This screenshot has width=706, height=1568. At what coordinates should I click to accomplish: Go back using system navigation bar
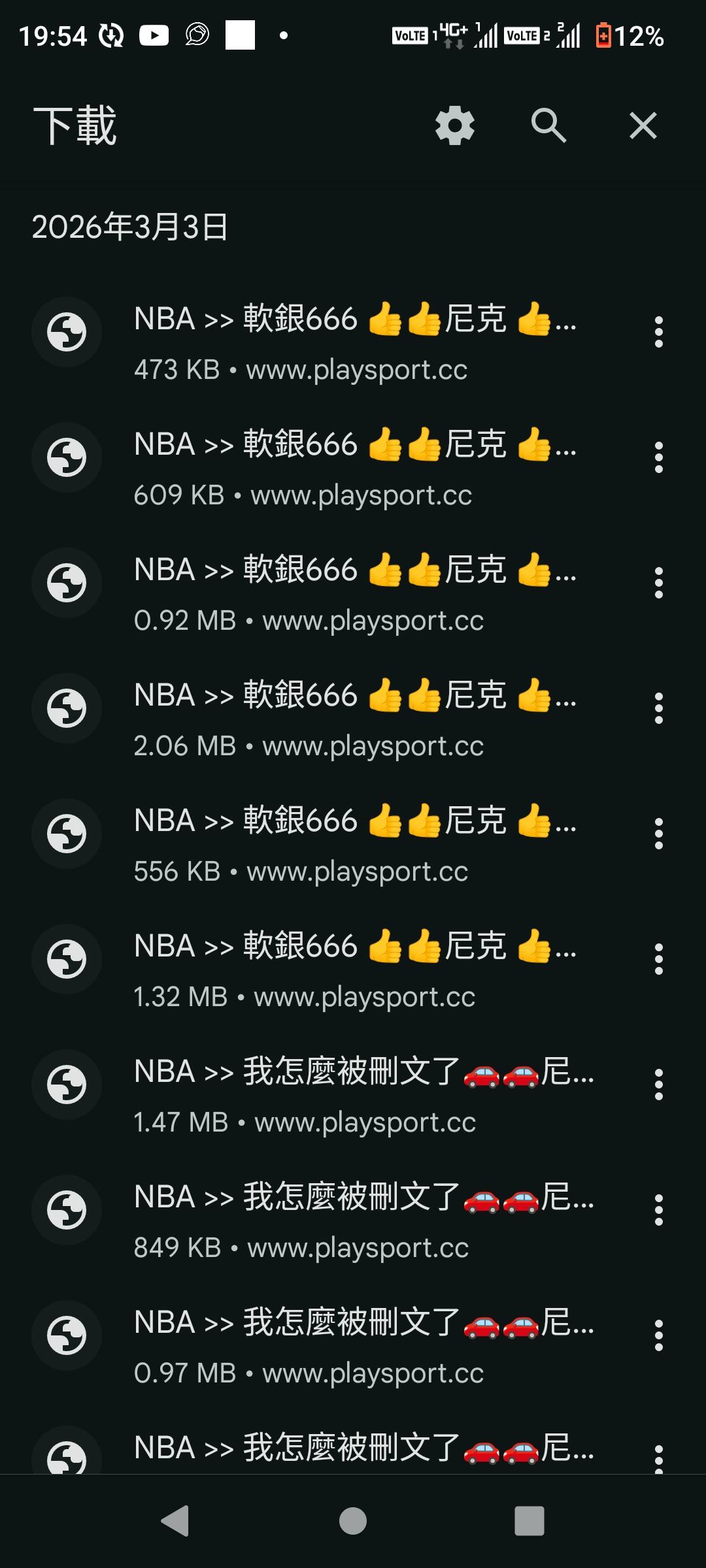175,1520
